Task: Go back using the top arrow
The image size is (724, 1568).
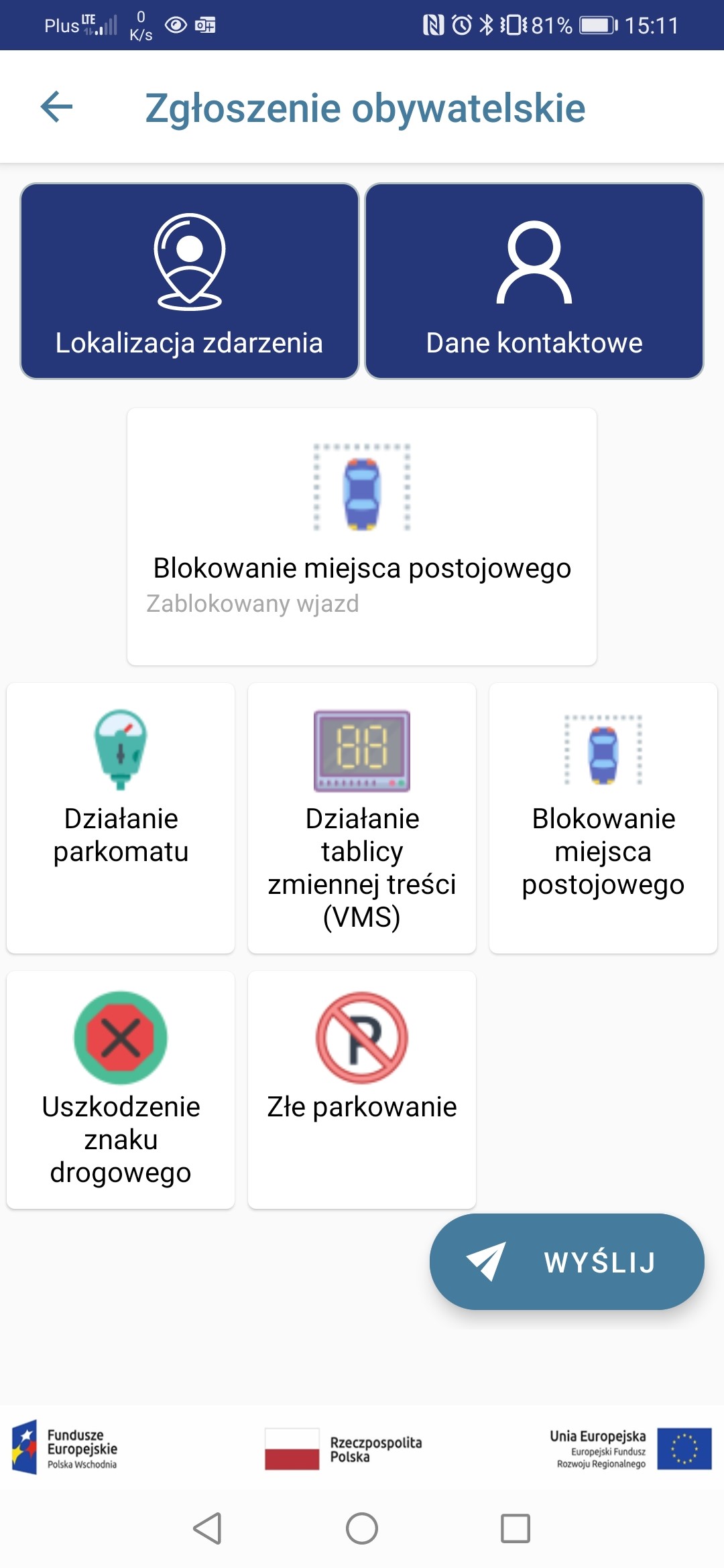Action: pyautogui.click(x=57, y=107)
